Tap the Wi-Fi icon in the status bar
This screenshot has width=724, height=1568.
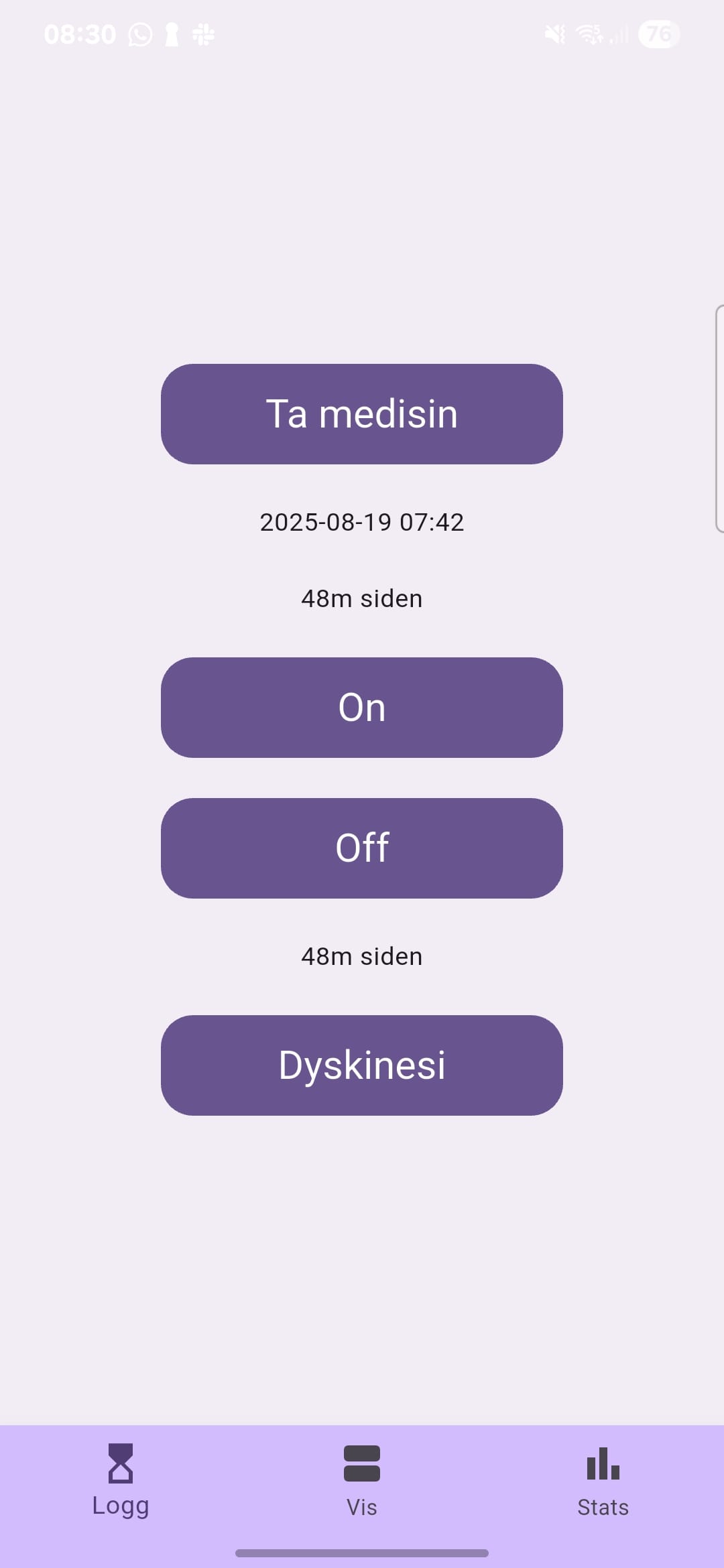point(590,34)
